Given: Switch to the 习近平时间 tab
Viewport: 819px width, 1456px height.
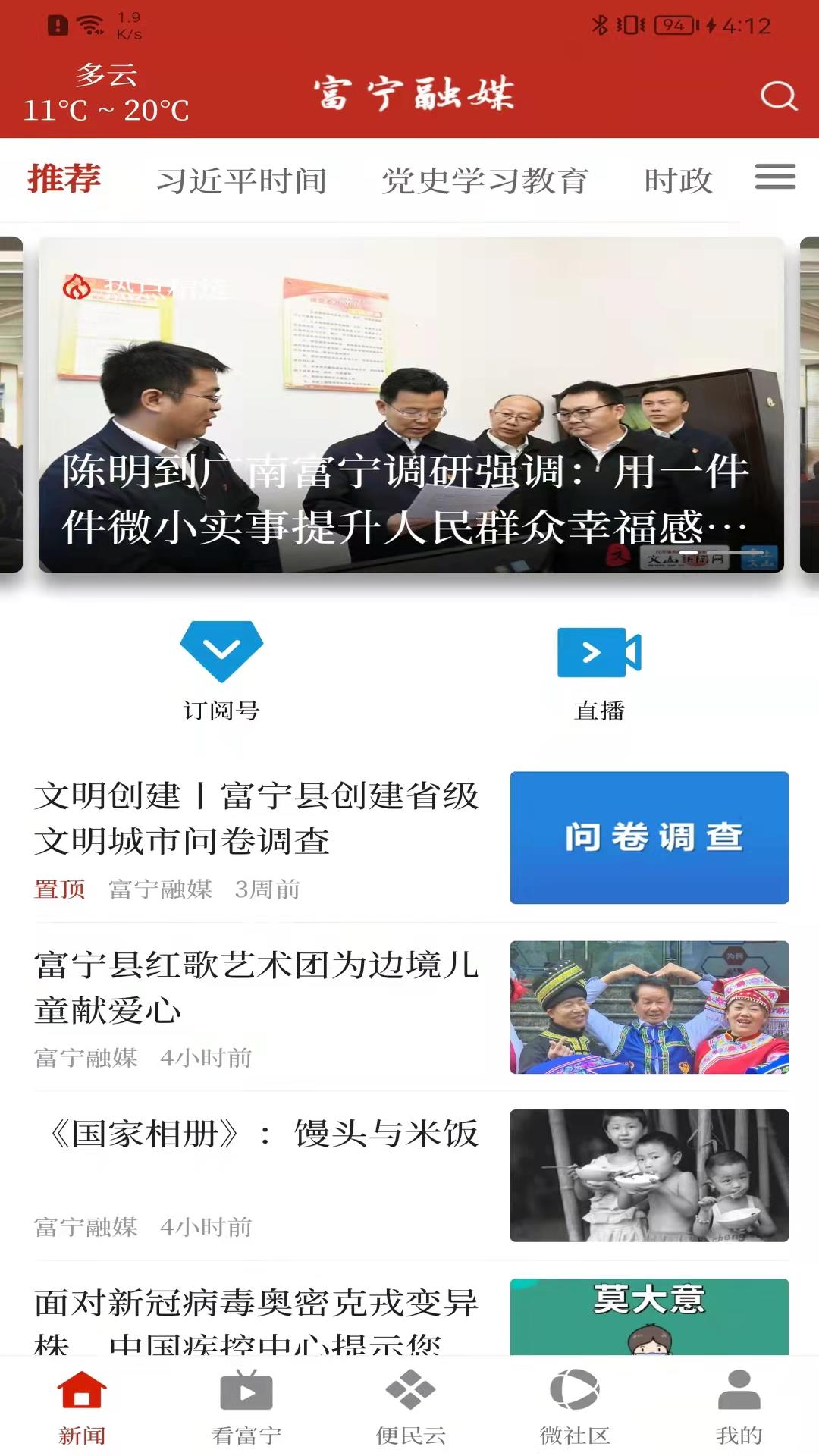Looking at the screenshot, I should coord(241,180).
